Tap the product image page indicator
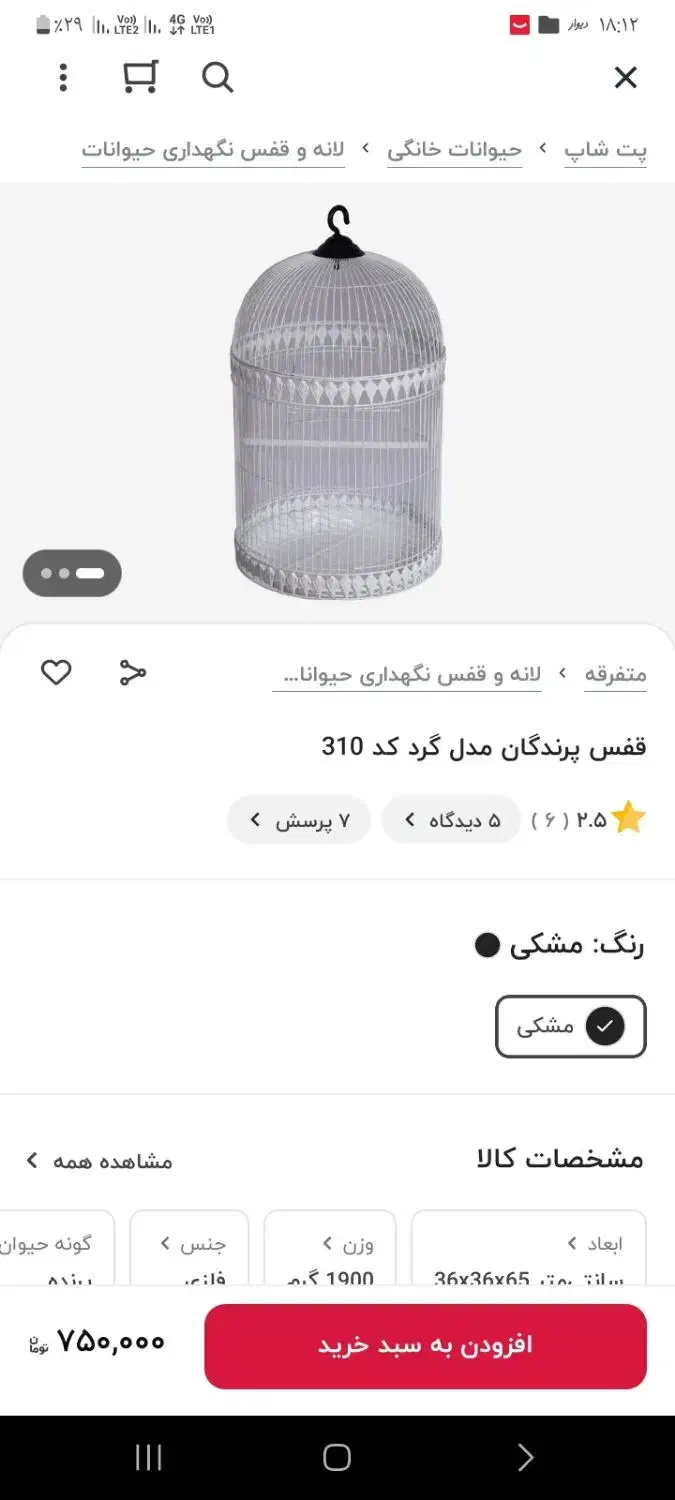 72,573
